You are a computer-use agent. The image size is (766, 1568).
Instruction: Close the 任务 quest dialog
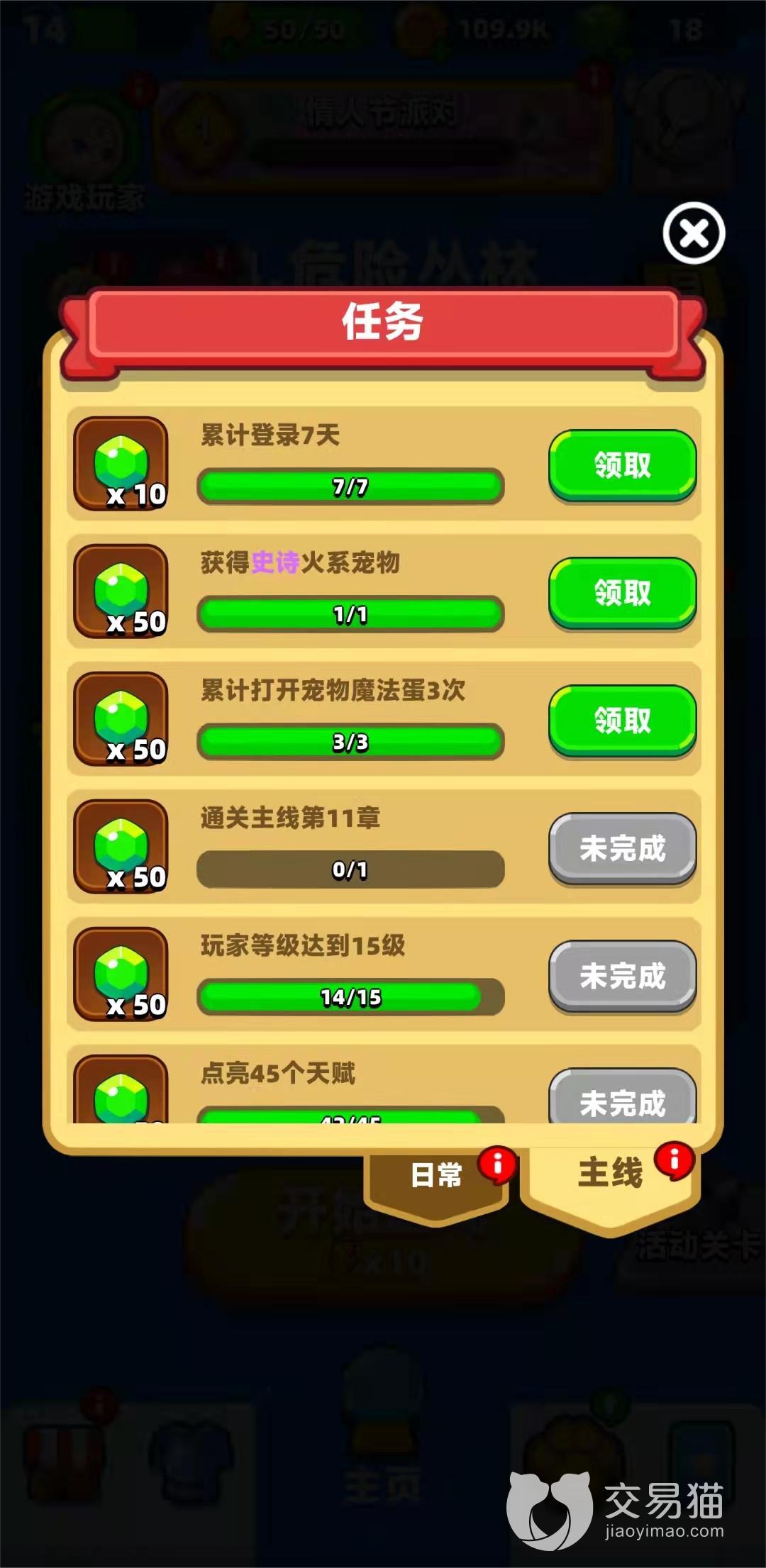[x=694, y=233]
